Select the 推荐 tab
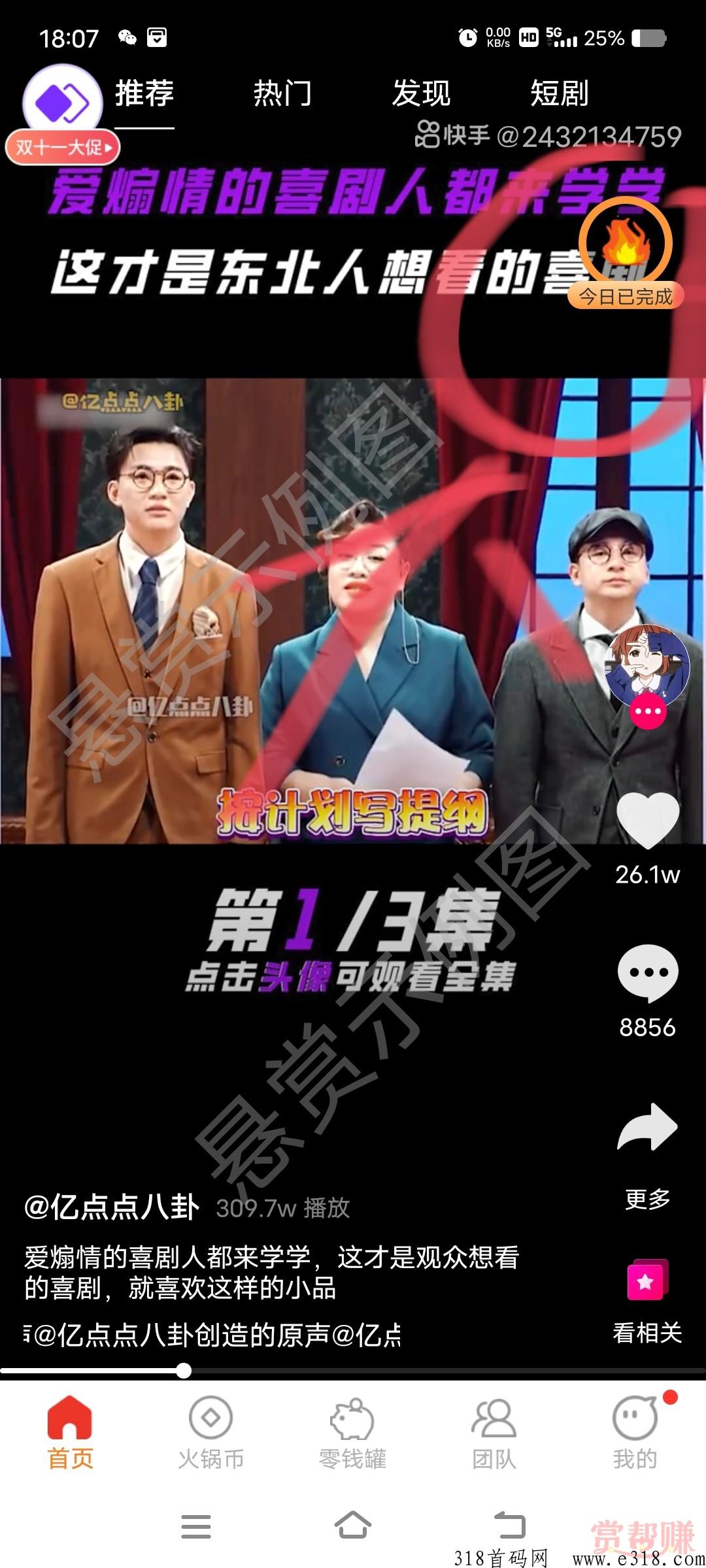 [144, 93]
